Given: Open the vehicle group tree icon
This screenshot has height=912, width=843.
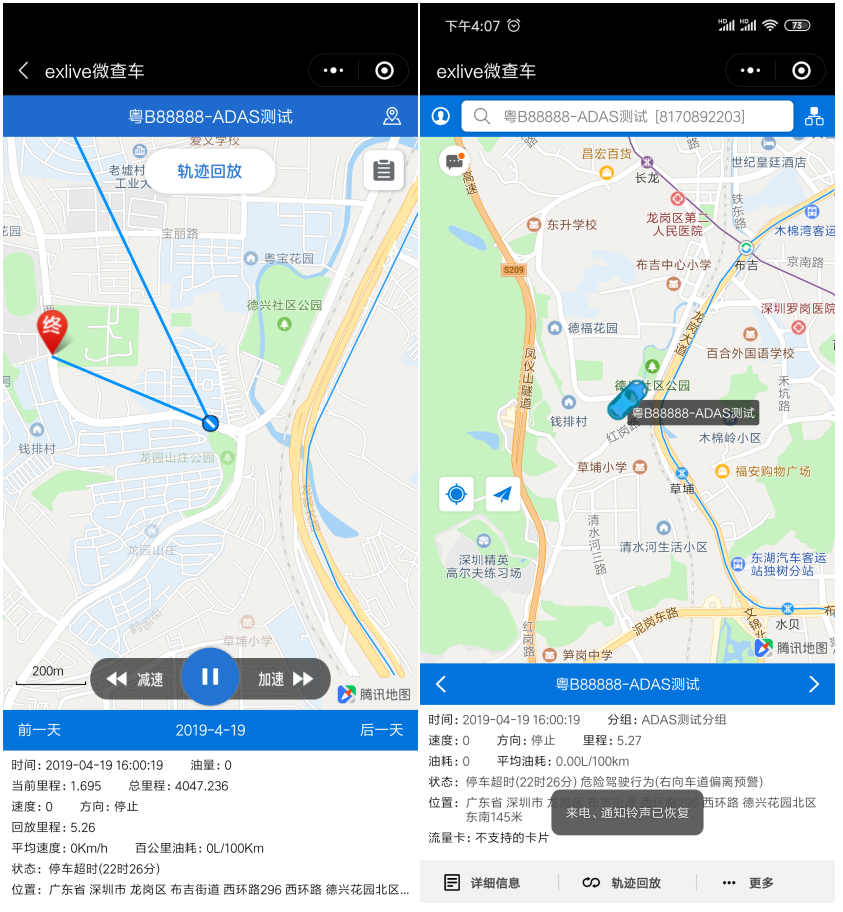Looking at the screenshot, I should point(814,117).
